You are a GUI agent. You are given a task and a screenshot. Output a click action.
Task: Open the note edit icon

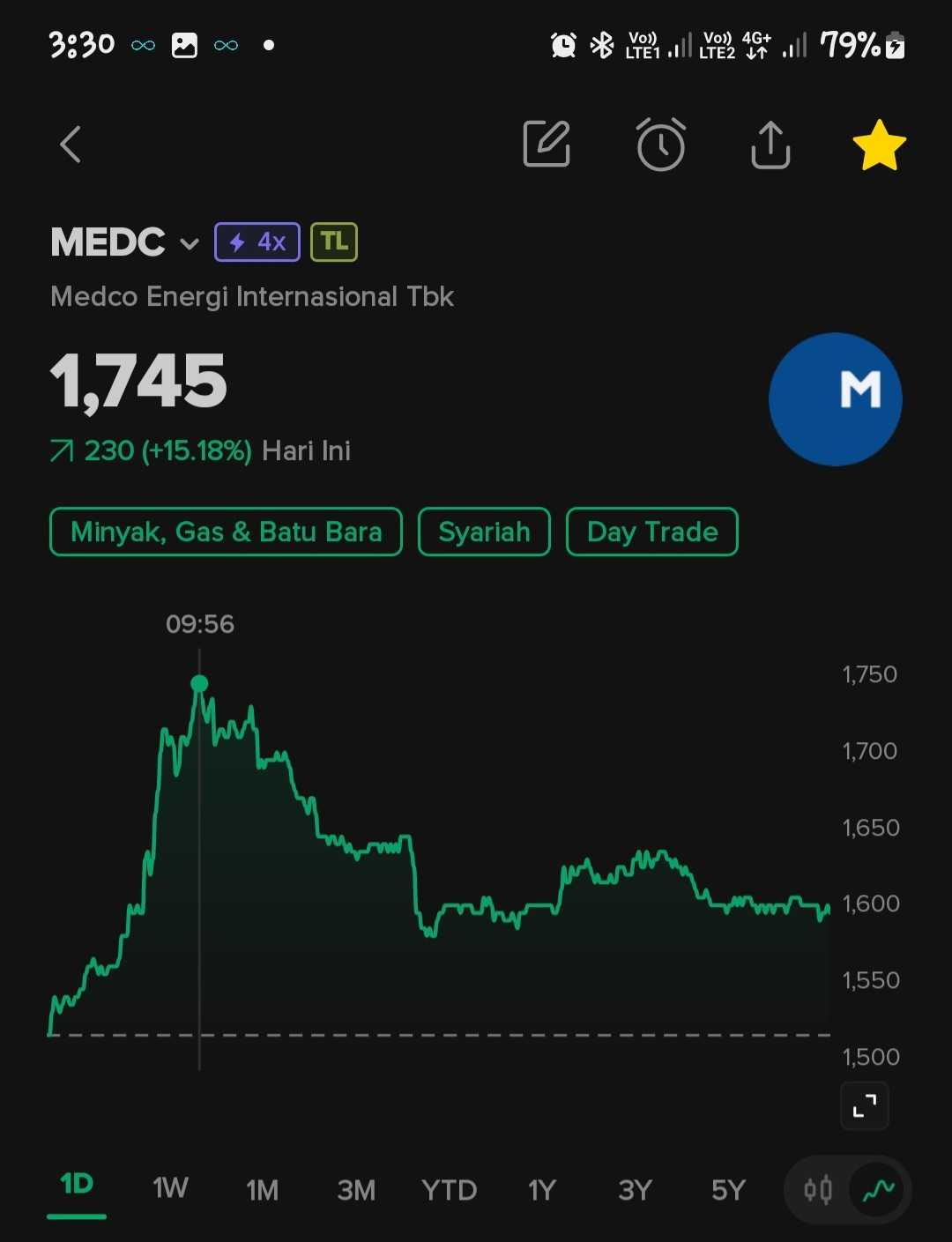[x=547, y=145]
